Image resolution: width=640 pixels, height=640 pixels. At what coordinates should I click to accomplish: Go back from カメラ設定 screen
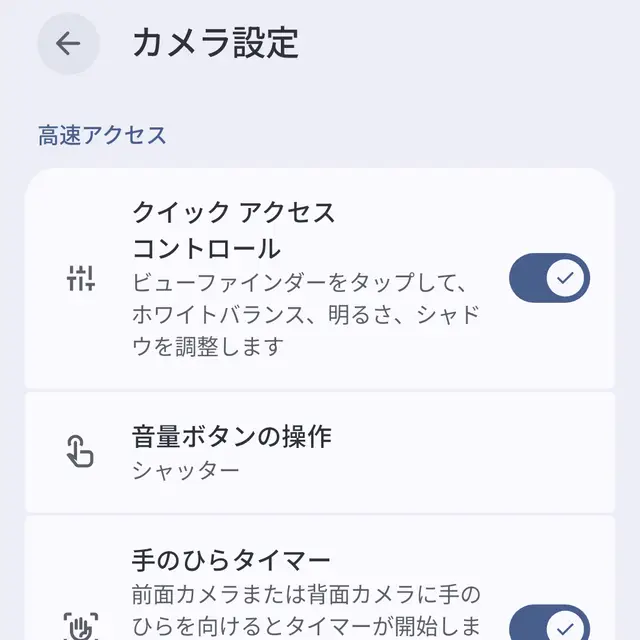[x=68, y=44]
